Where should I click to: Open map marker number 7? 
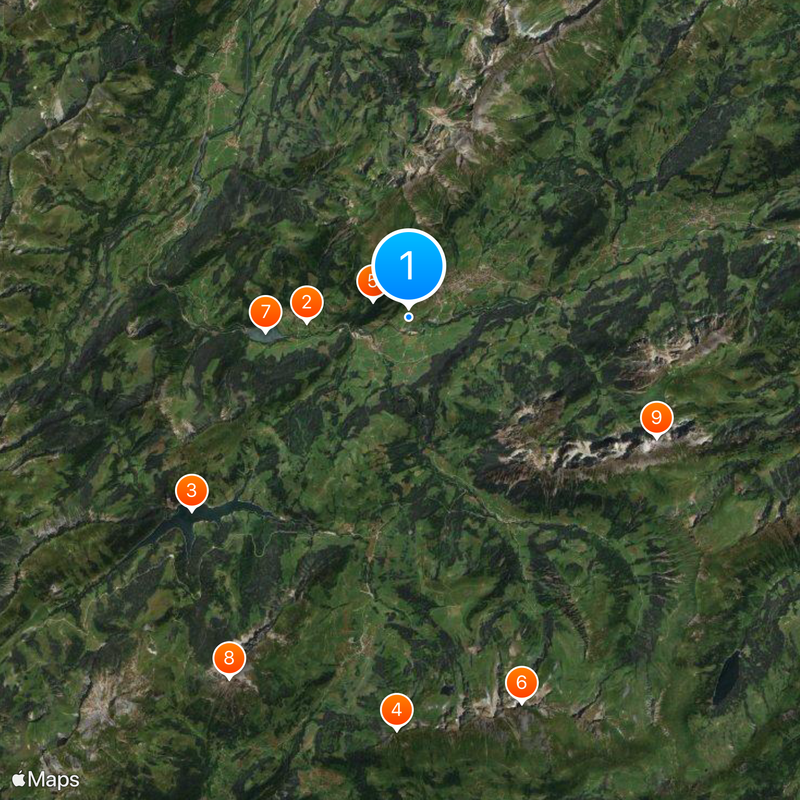coord(265,312)
